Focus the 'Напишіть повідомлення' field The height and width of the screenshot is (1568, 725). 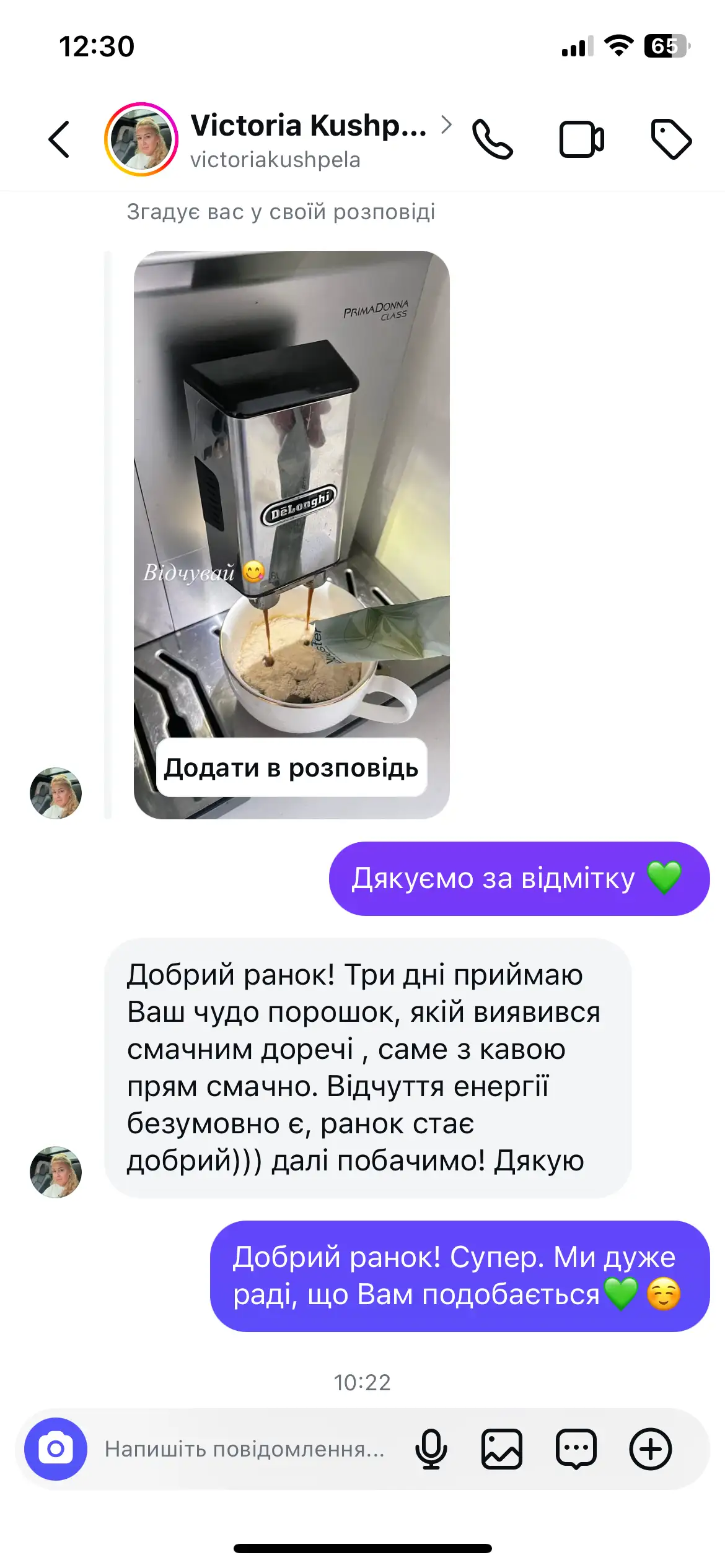(x=245, y=1449)
